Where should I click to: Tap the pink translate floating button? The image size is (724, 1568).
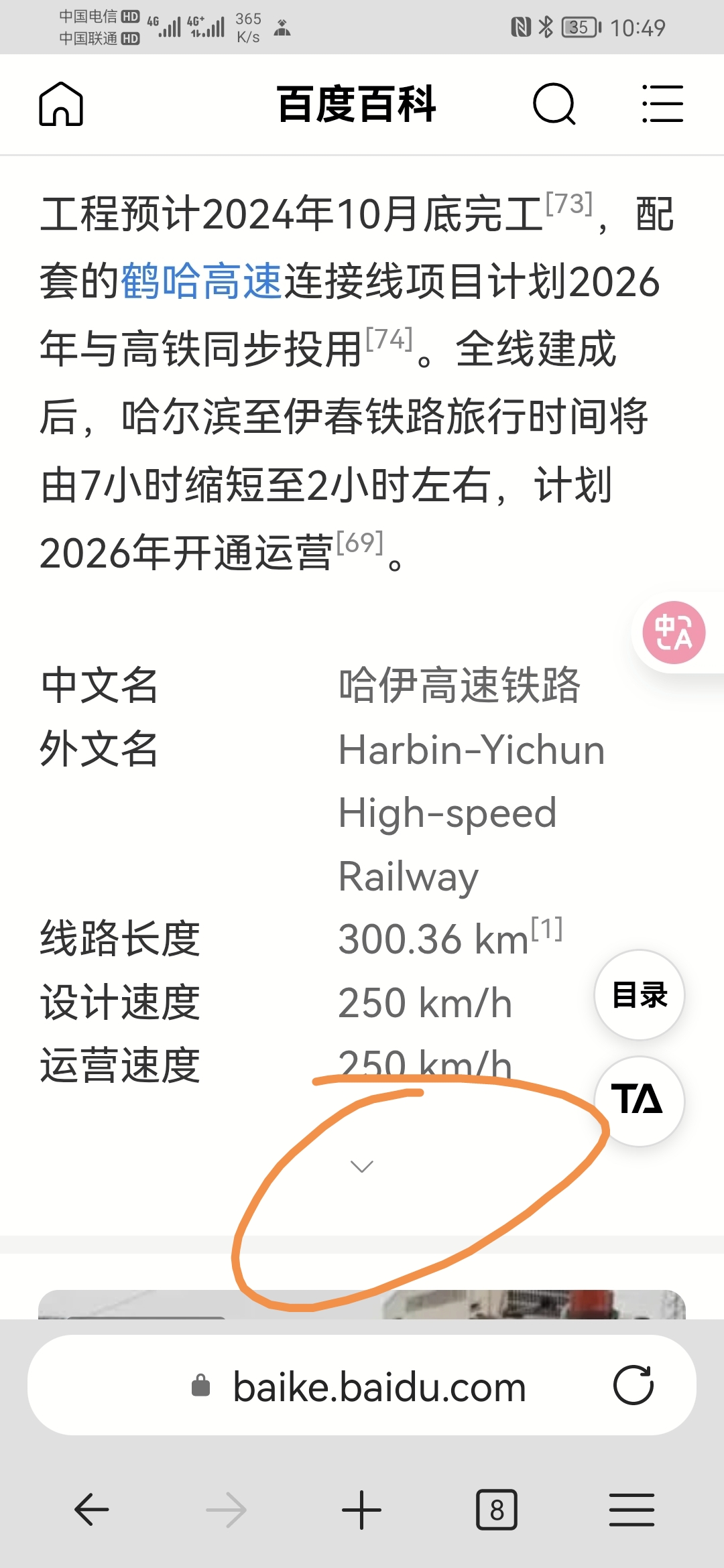(673, 633)
